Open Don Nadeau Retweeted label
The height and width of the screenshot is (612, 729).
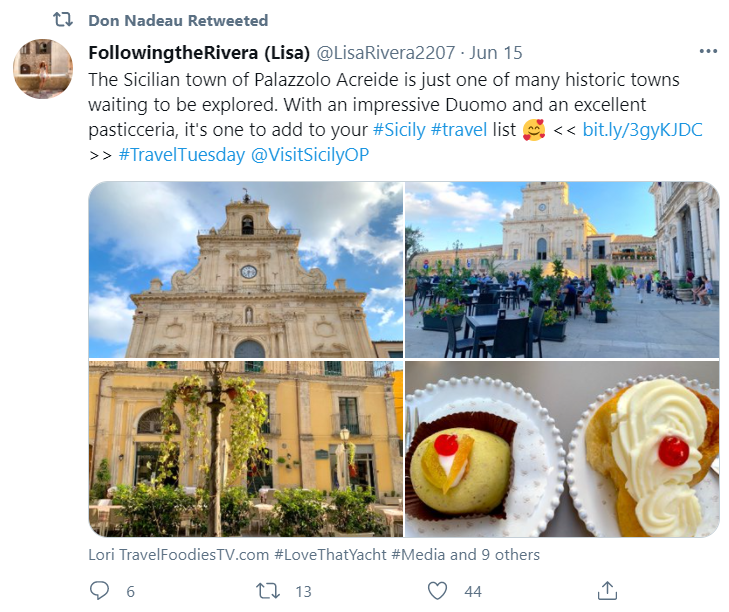click(178, 20)
